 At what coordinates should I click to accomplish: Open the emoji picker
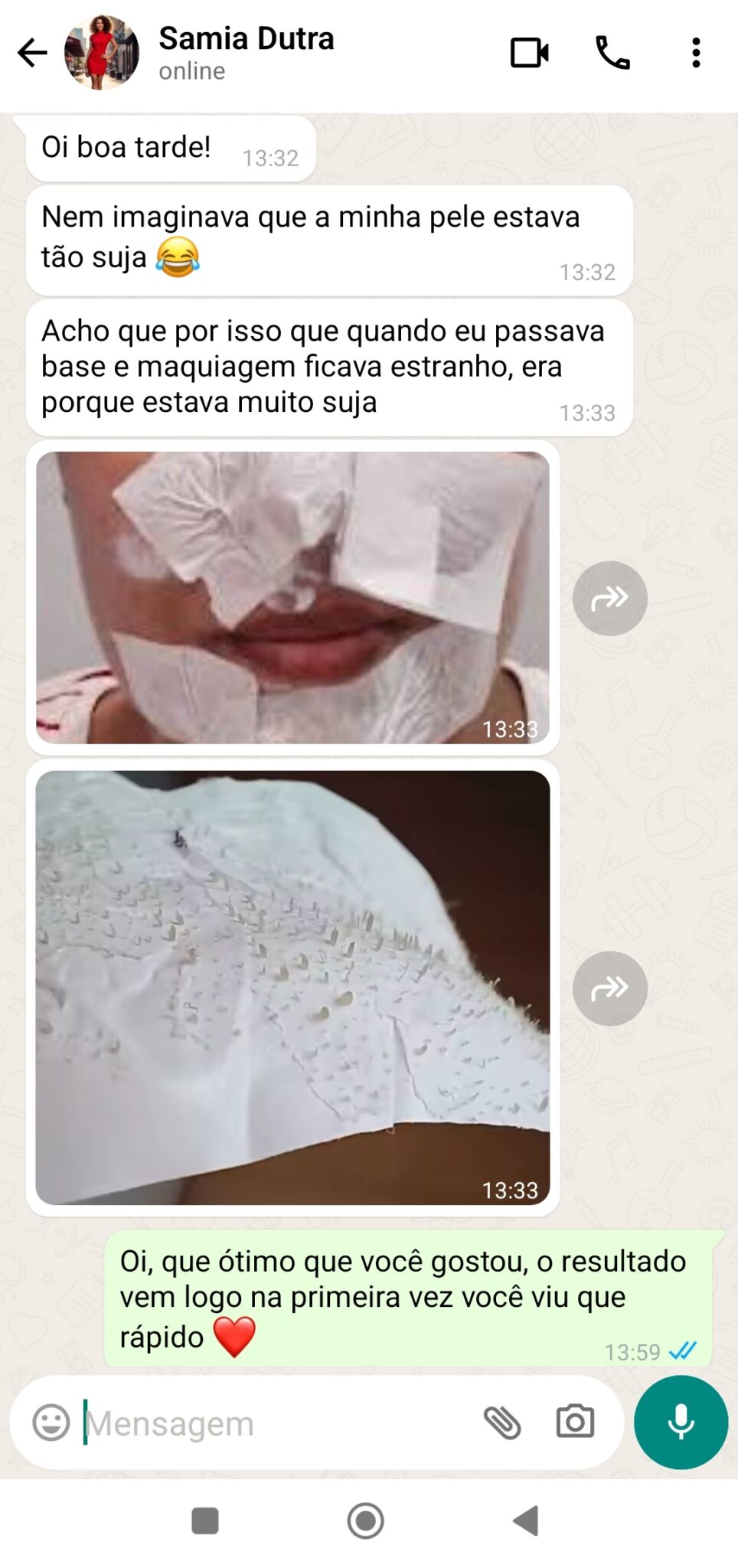coord(51,1423)
